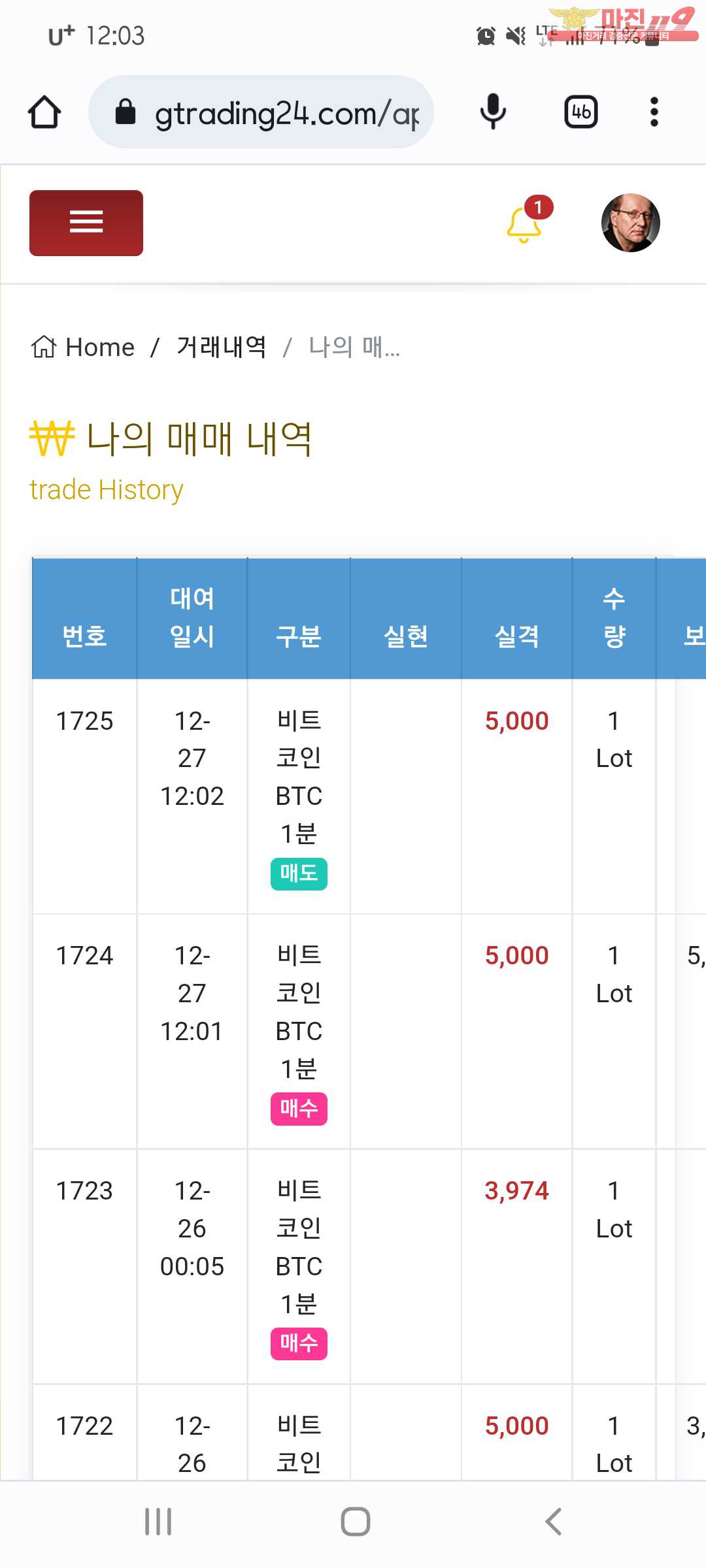Tap the browser home button
This screenshot has height=1568, width=706.
(44, 112)
